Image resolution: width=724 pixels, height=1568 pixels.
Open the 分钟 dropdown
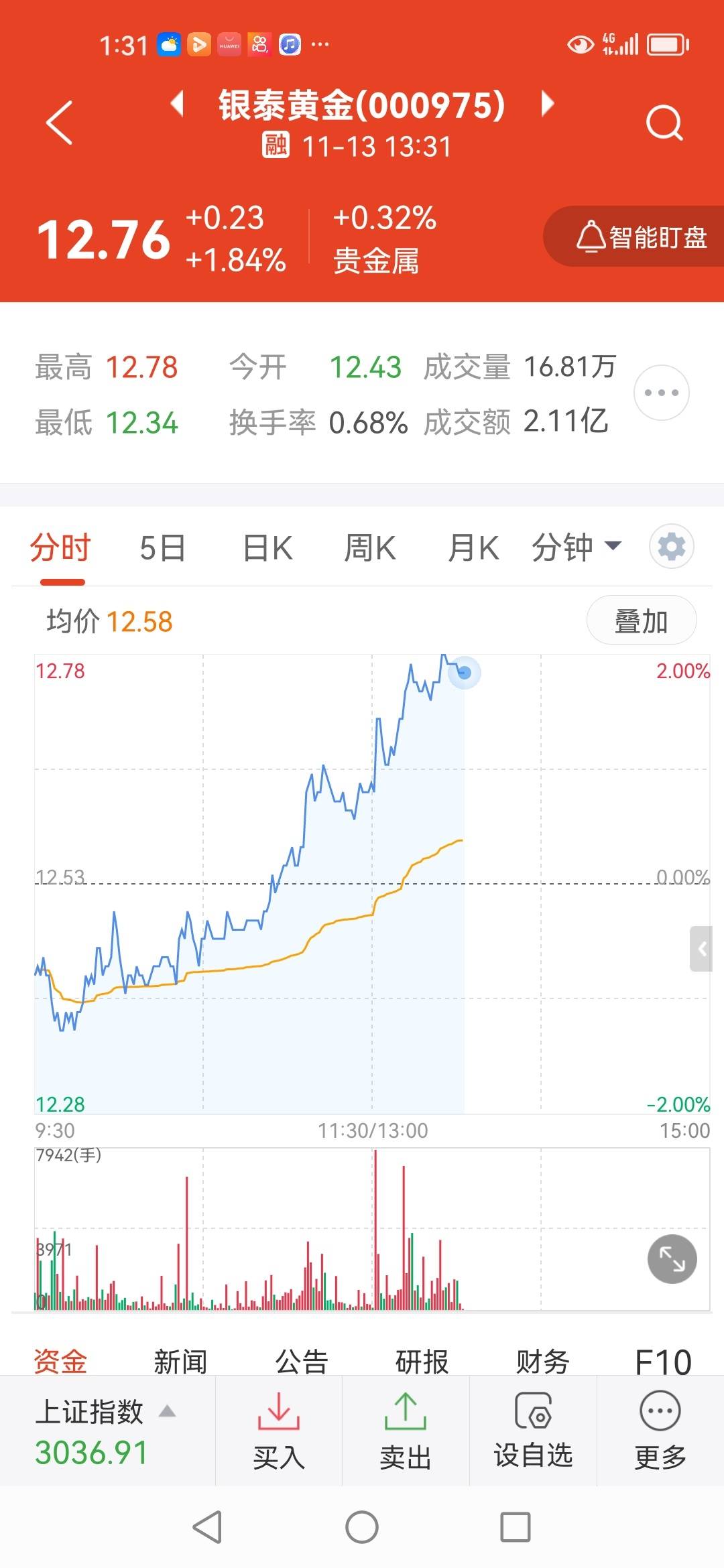577,547
